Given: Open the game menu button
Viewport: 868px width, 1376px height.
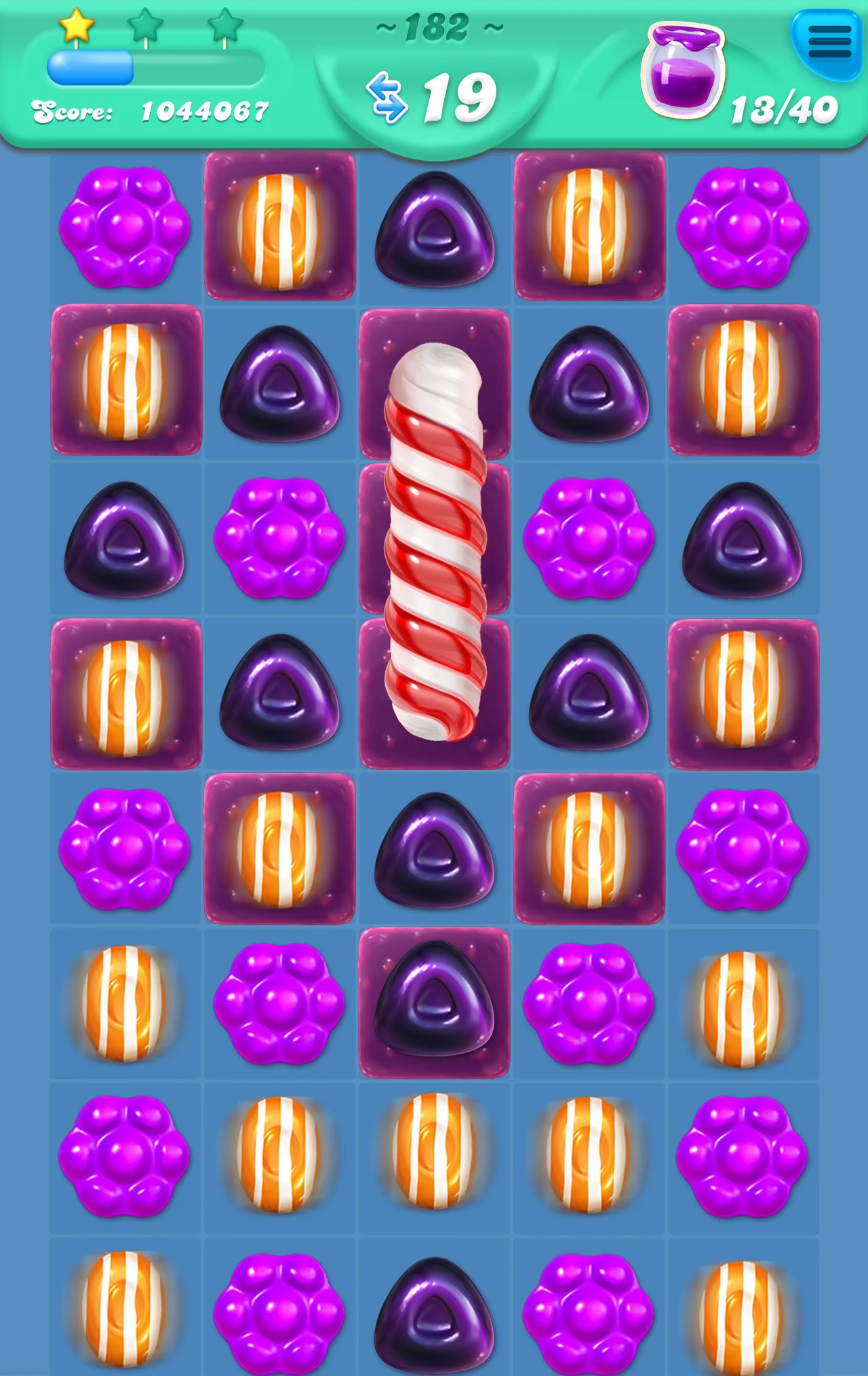Looking at the screenshot, I should click(x=829, y=42).
